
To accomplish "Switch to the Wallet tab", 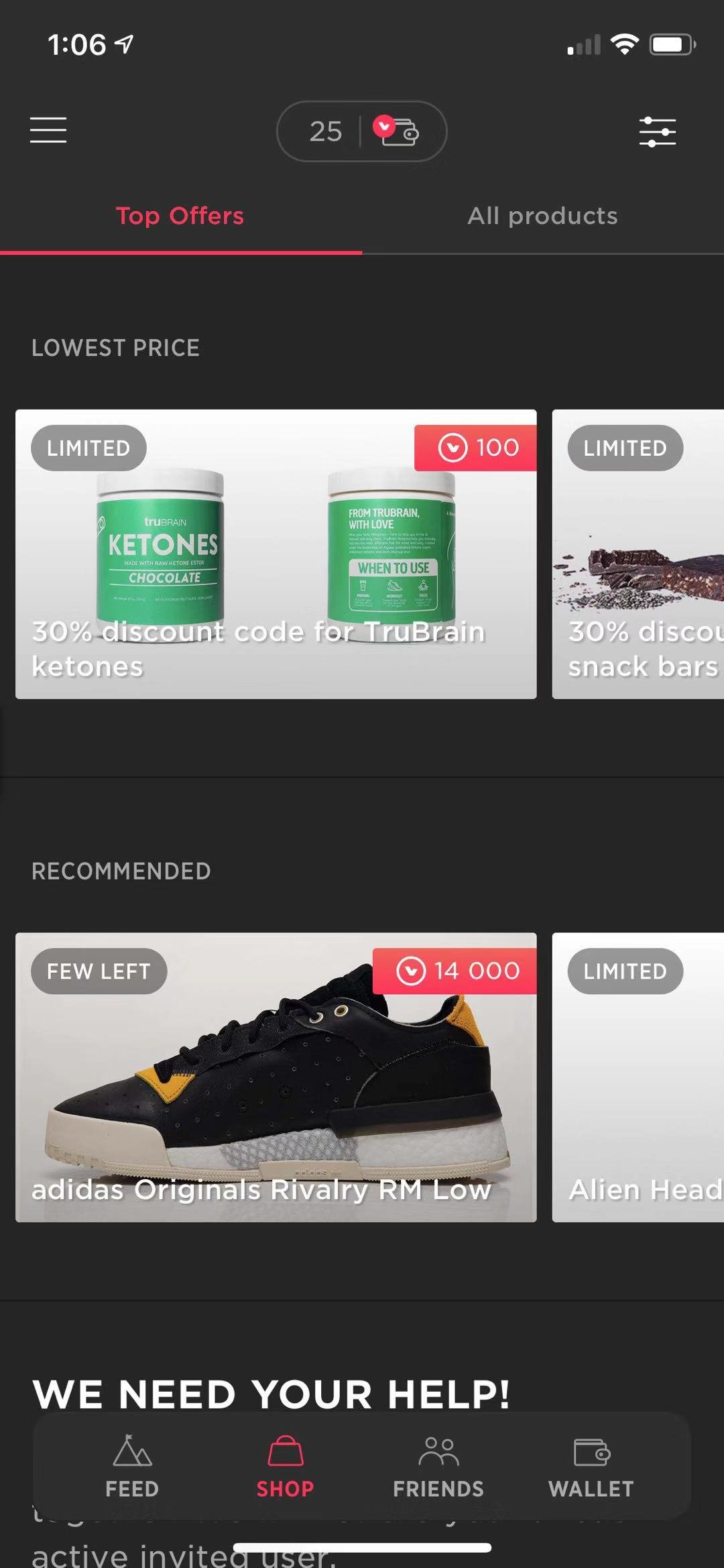I will point(591,1467).
